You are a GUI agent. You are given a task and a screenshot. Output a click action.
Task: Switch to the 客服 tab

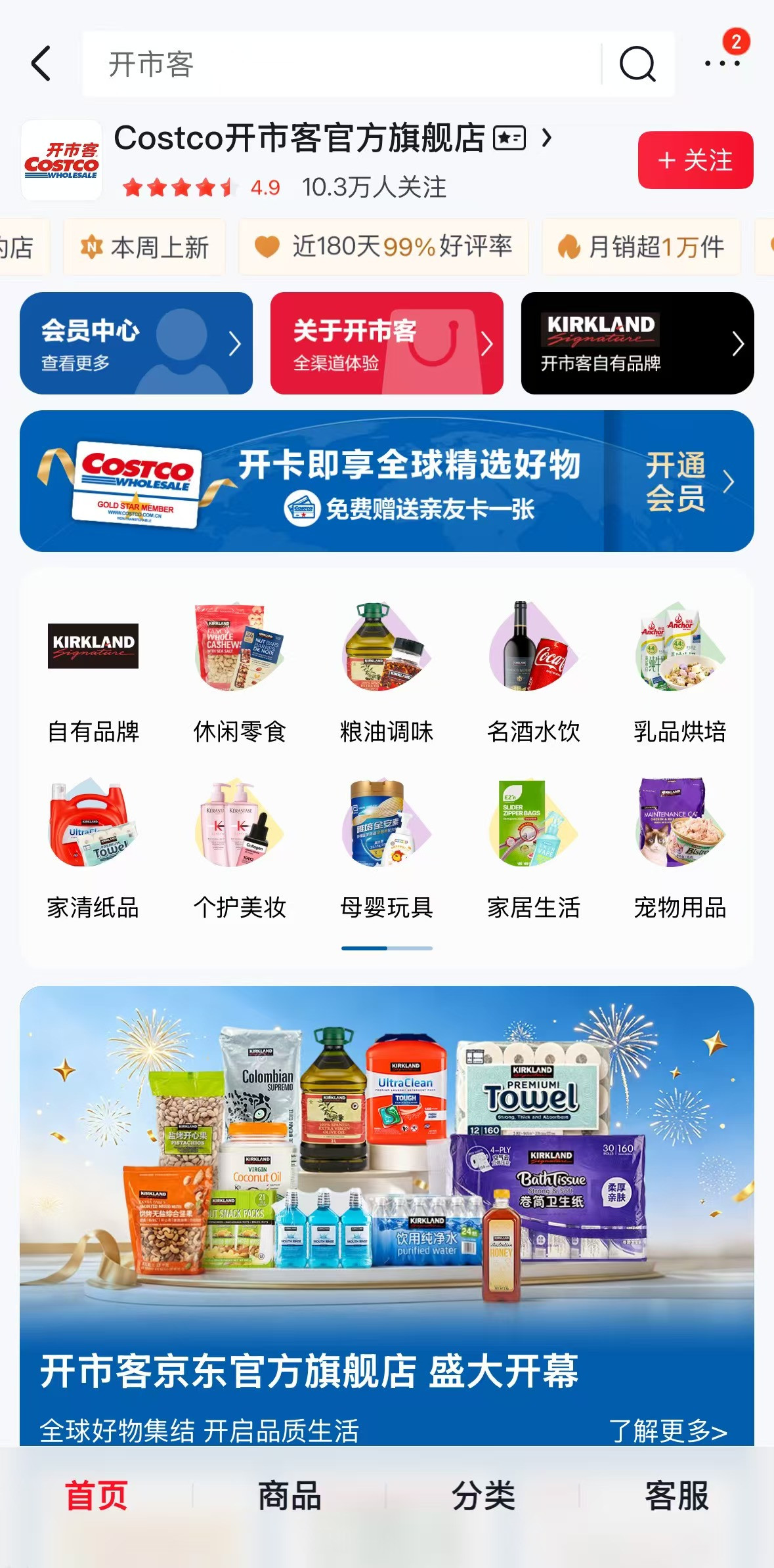pos(677,1496)
